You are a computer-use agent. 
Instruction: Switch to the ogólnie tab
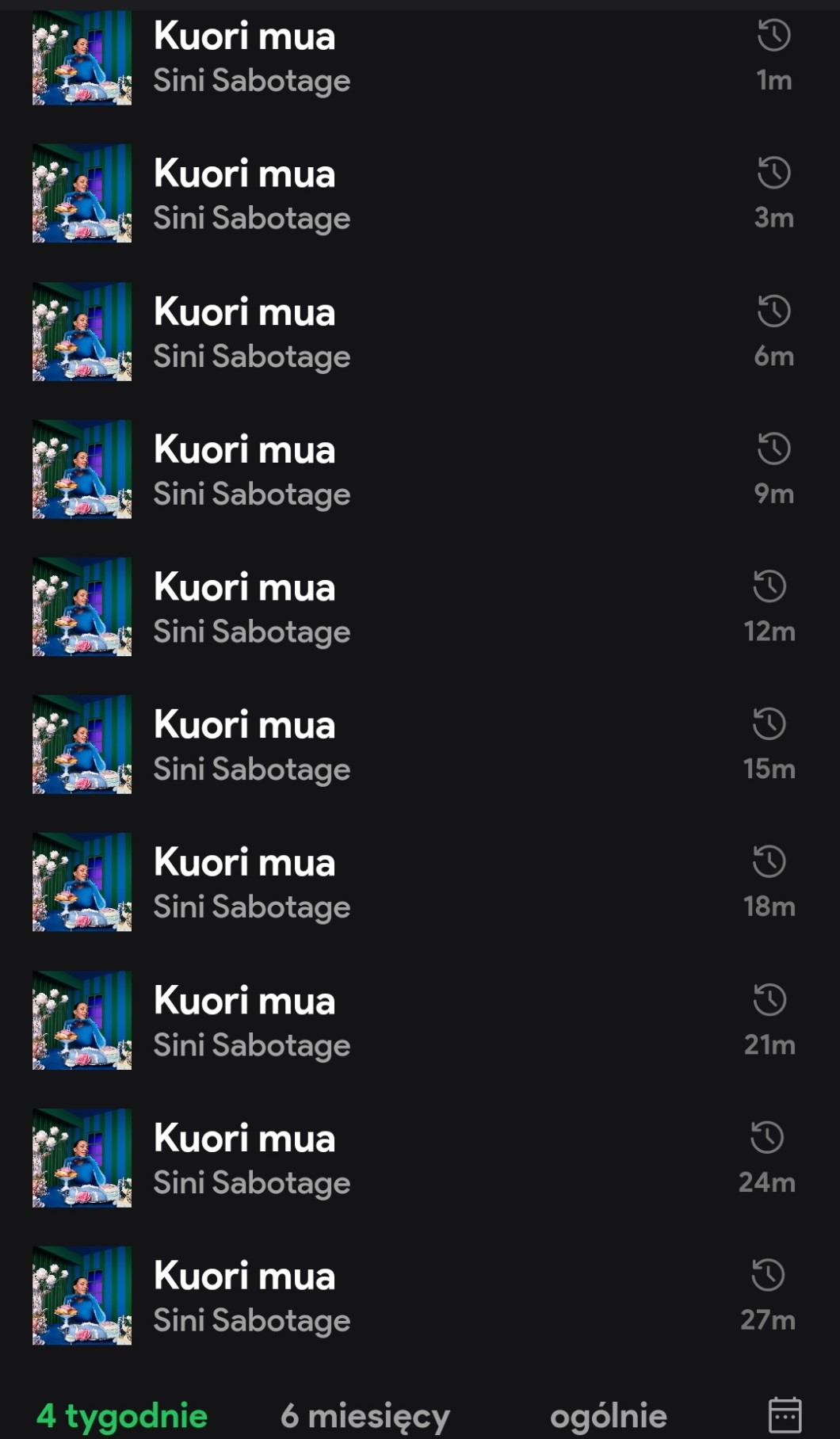tap(609, 1415)
